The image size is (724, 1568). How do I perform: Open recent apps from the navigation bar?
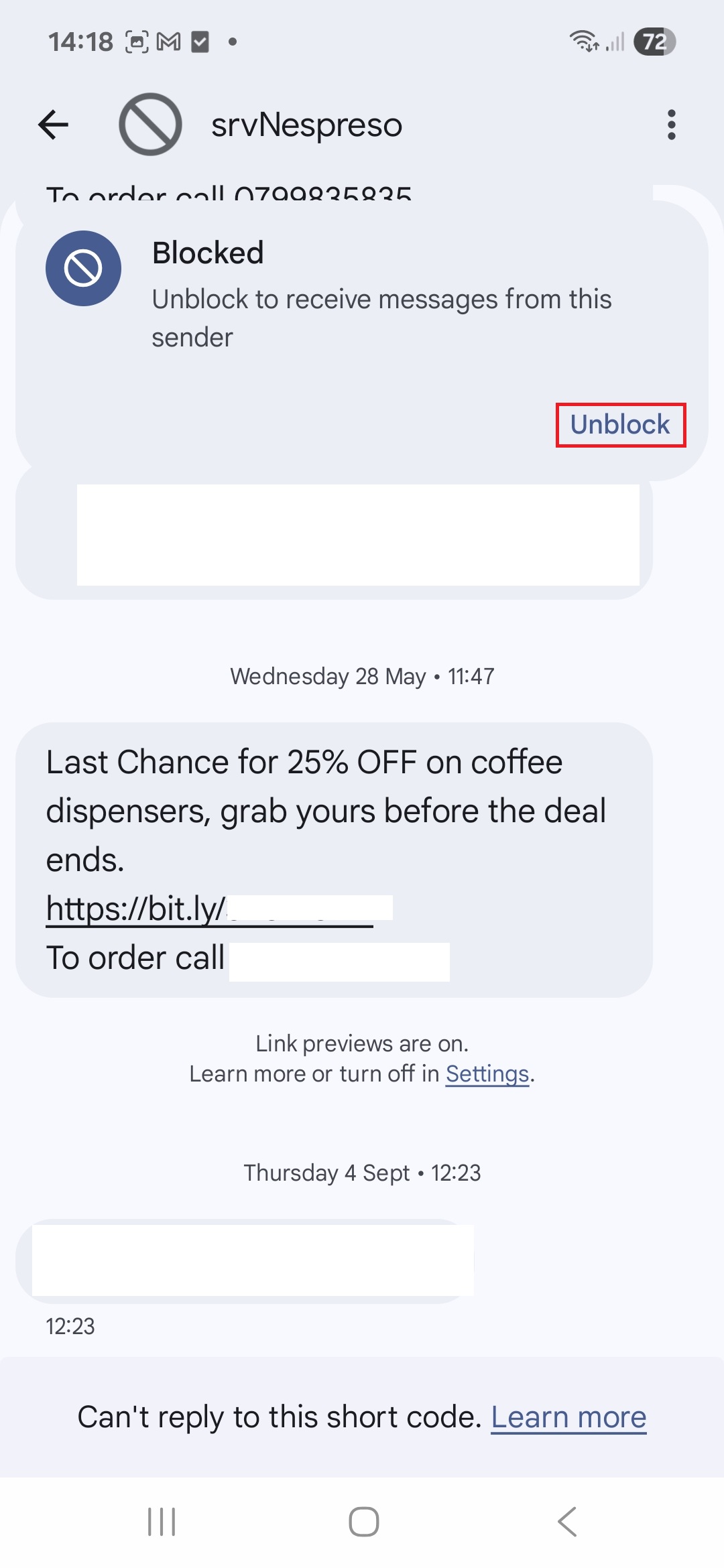coord(162,1522)
